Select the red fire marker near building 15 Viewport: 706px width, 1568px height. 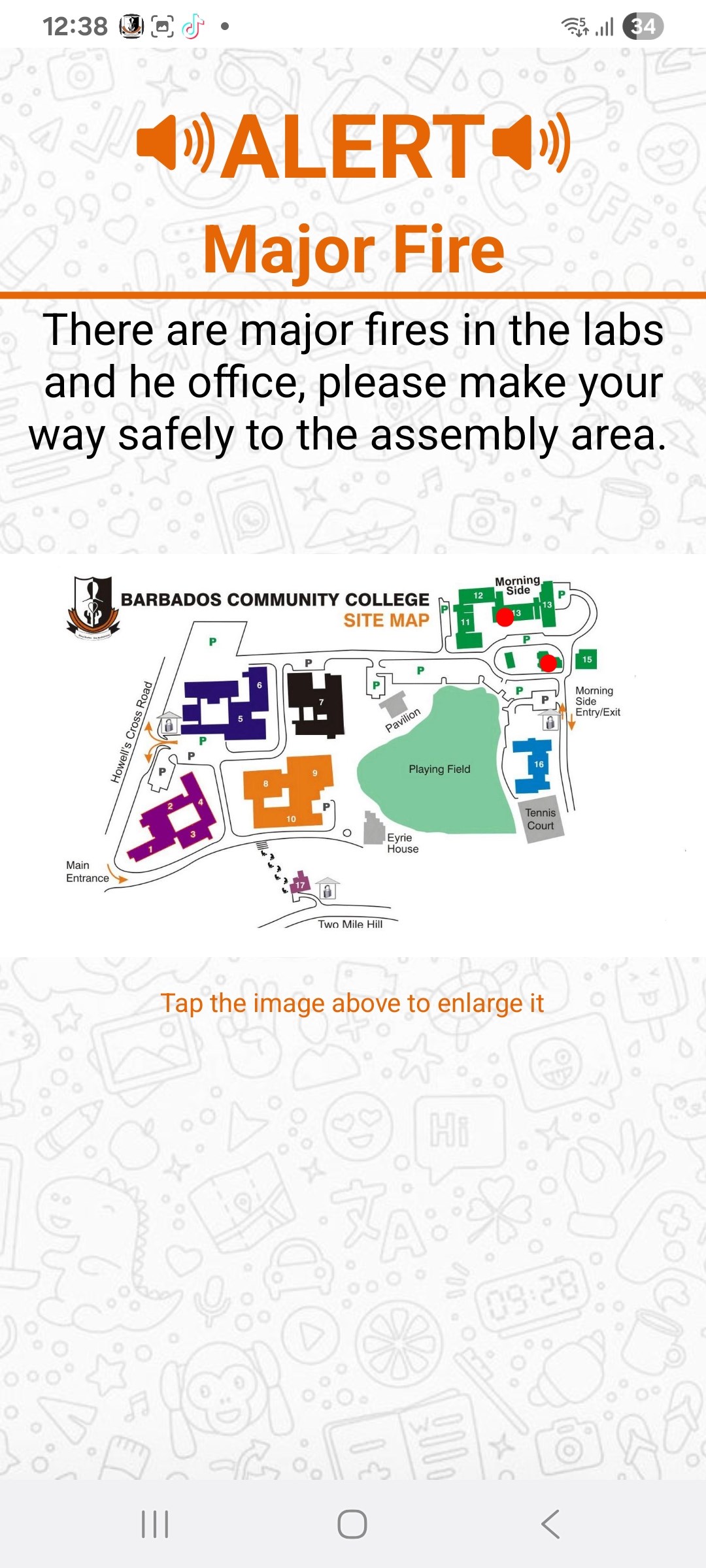[x=548, y=665]
